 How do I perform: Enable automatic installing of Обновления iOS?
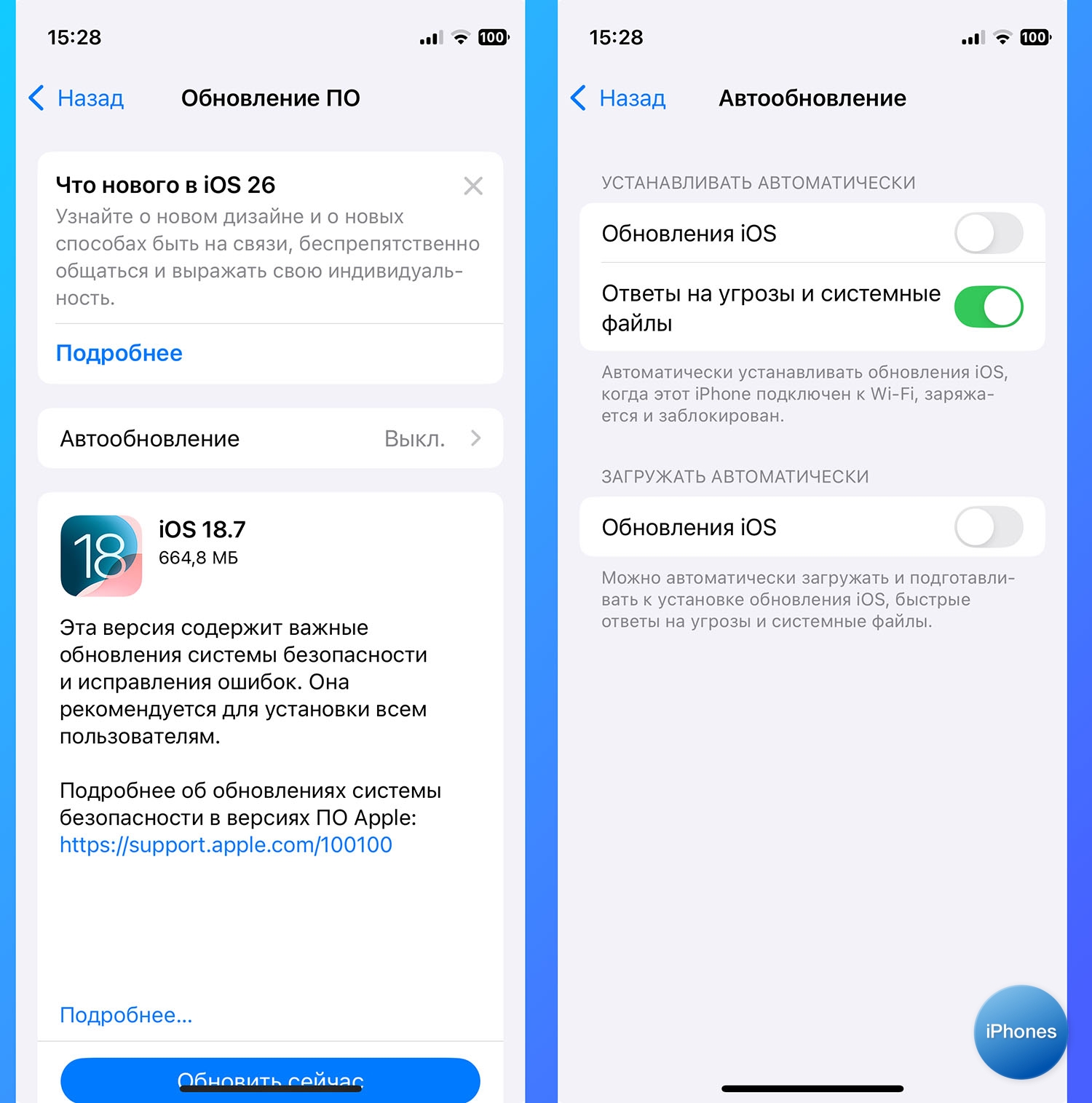(x=988, y=233)
